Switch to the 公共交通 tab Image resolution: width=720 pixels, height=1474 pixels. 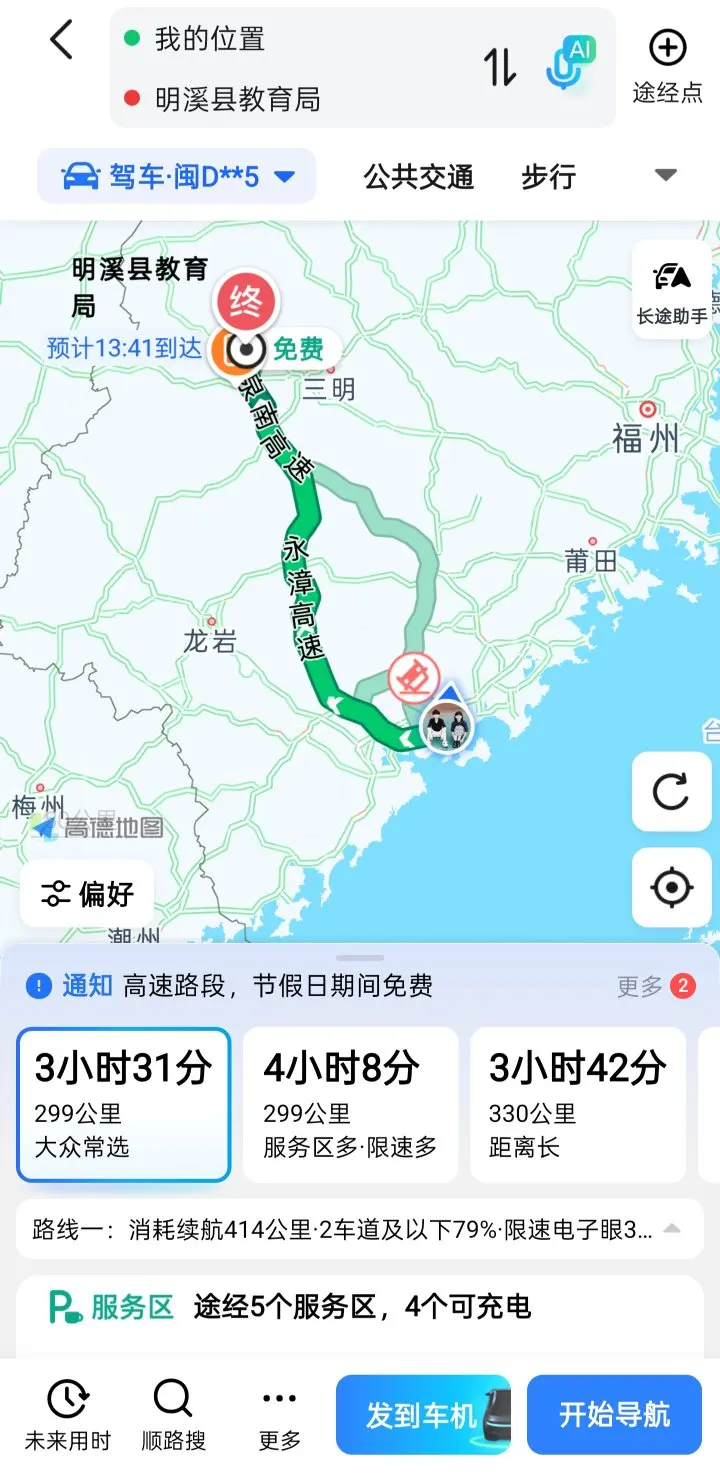(418, 177)
